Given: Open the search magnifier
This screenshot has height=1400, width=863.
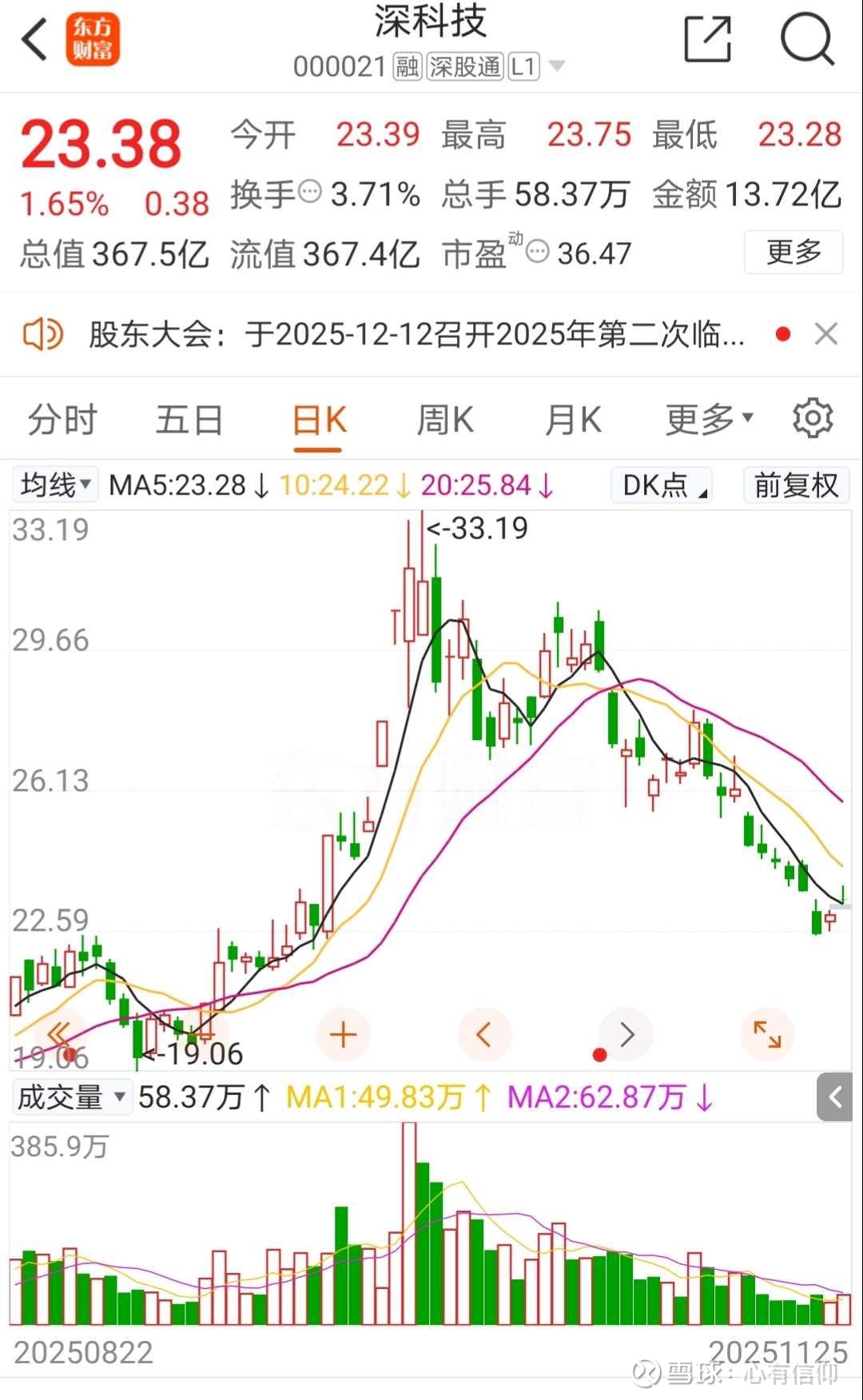Looking at the screenshot, I should 807,38.
